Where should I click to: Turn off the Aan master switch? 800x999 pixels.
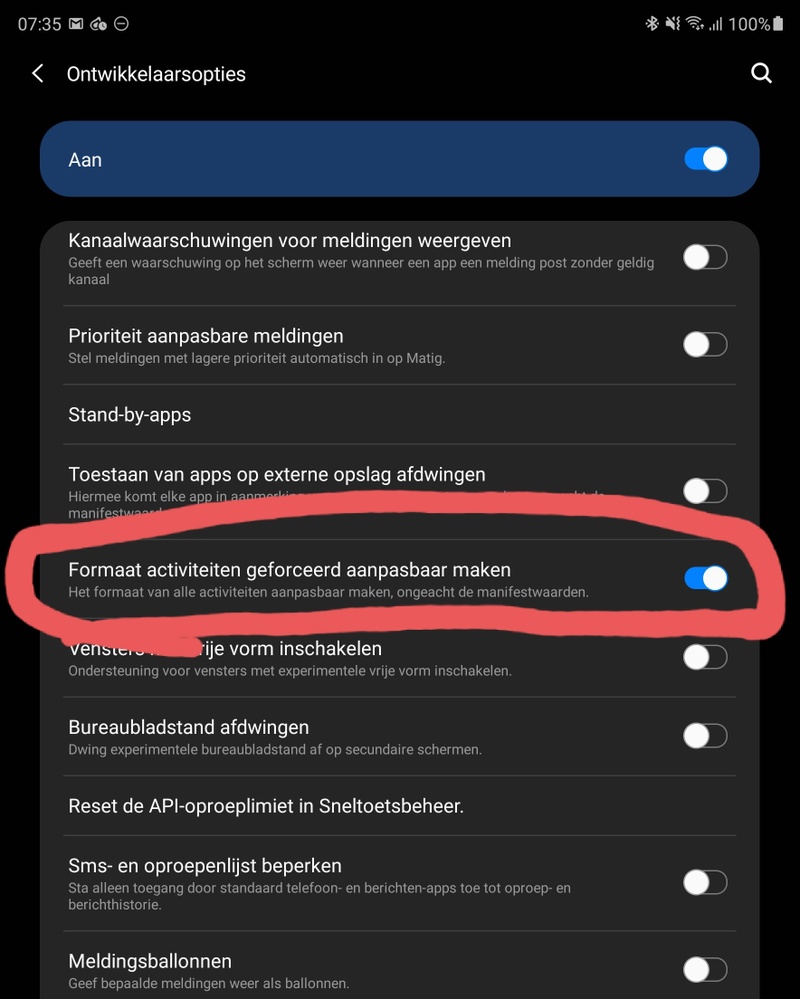pyautogui.click(x=705, y=159)
